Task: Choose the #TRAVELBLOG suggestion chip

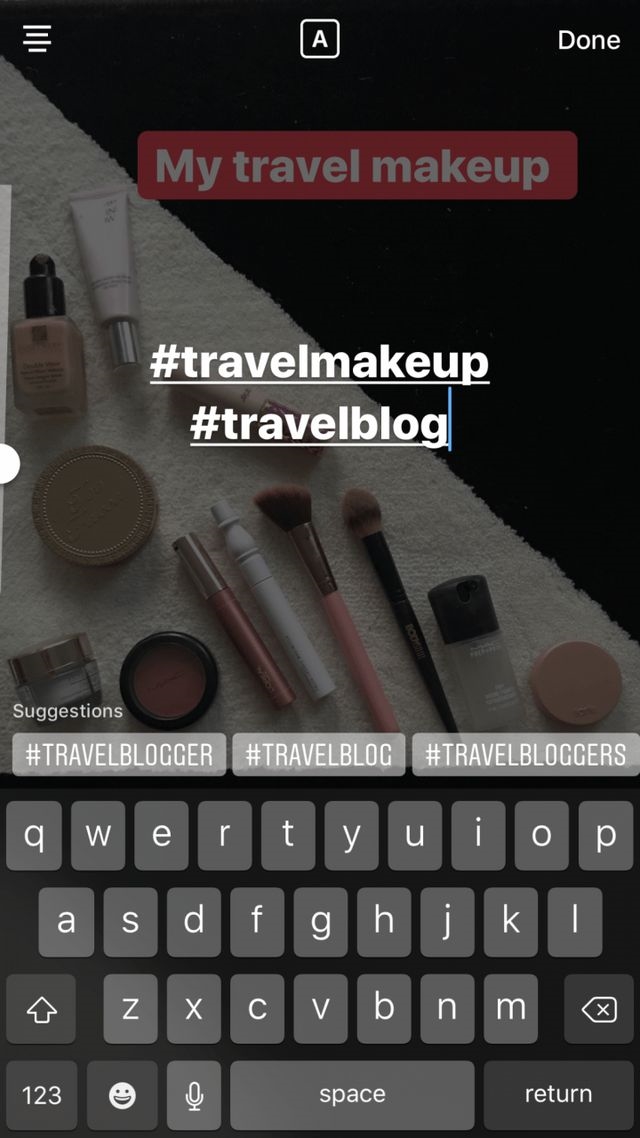Action: click(318, 755)
